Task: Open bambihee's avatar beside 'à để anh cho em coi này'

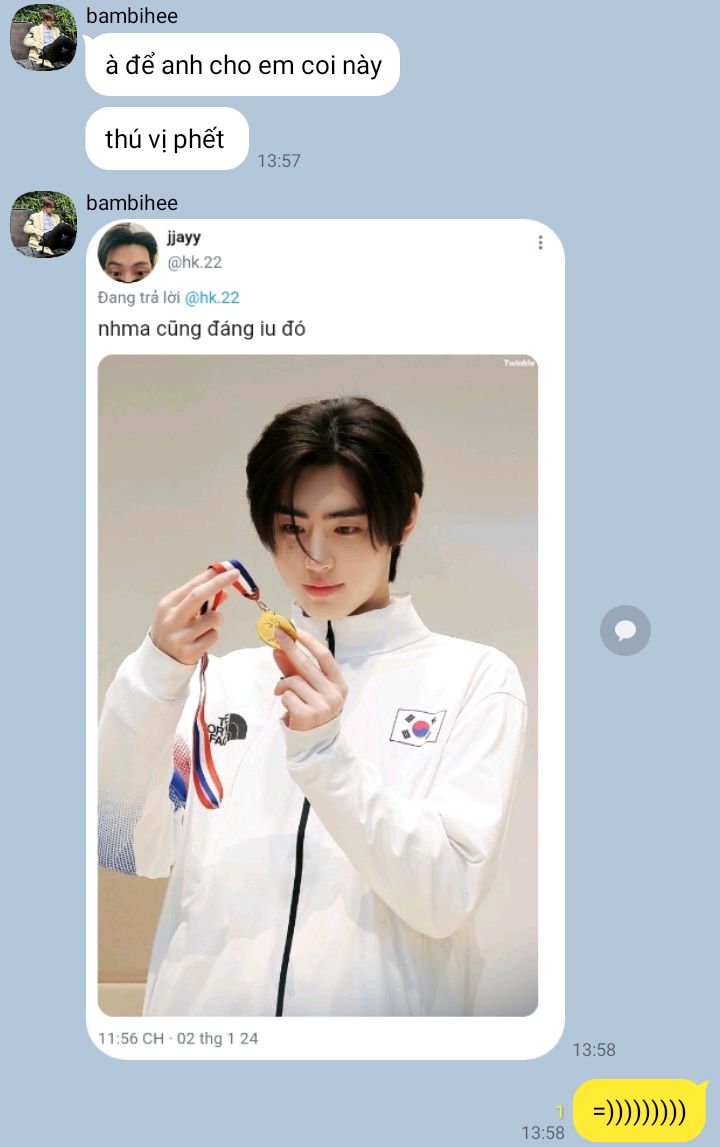Action: [43, 37]
